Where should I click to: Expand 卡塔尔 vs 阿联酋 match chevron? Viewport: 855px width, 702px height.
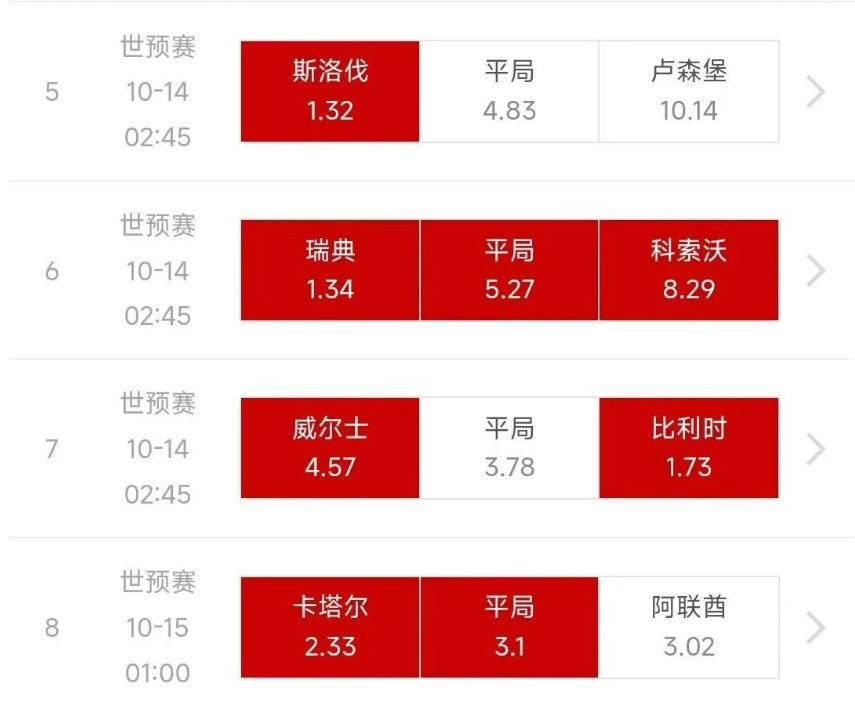click(x=817, y=628)
